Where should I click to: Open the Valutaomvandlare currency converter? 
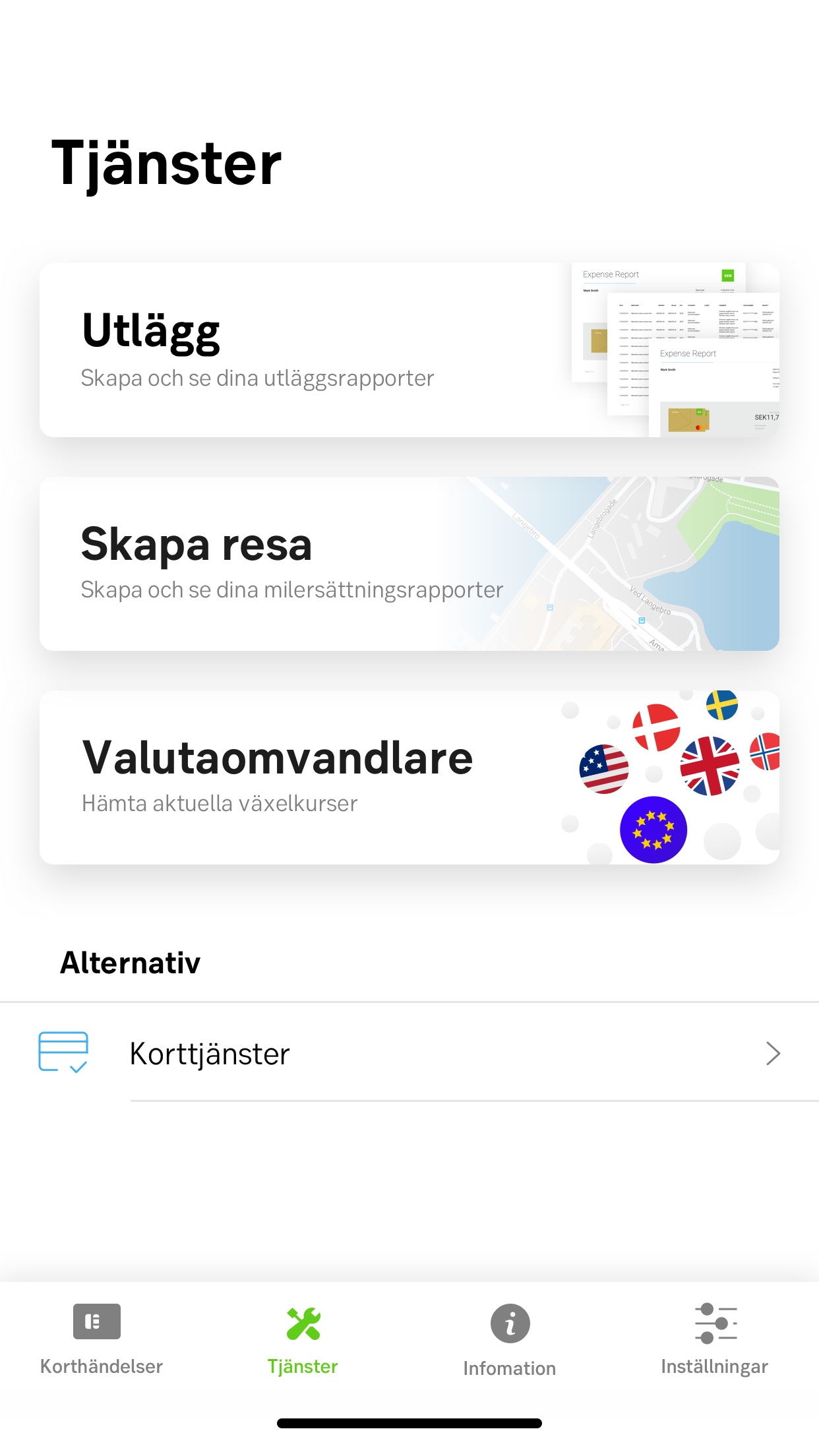409,777
